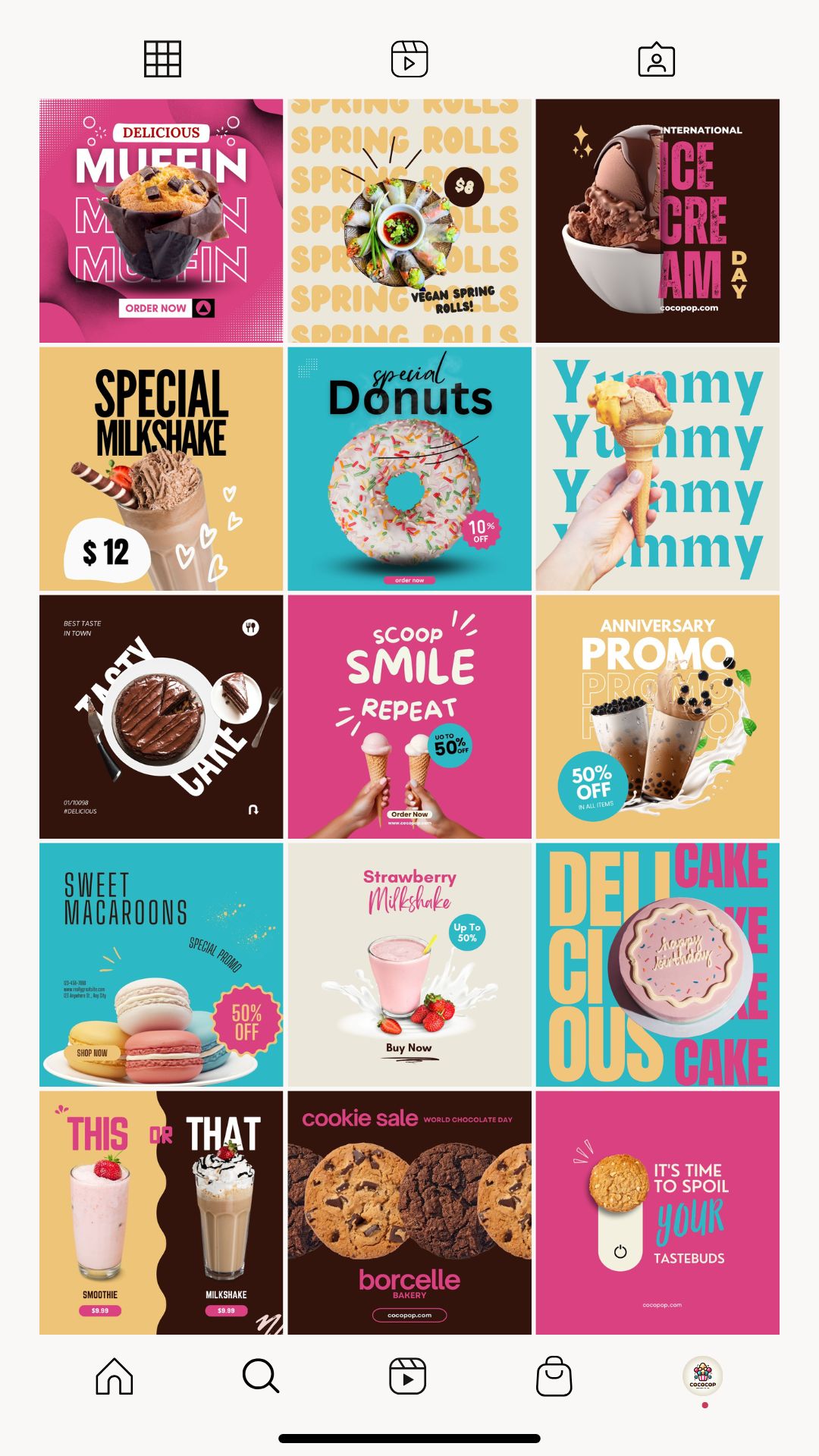819x1456 pixels.
Task: Open the cookie sale post
Action: coord(409,1213)
